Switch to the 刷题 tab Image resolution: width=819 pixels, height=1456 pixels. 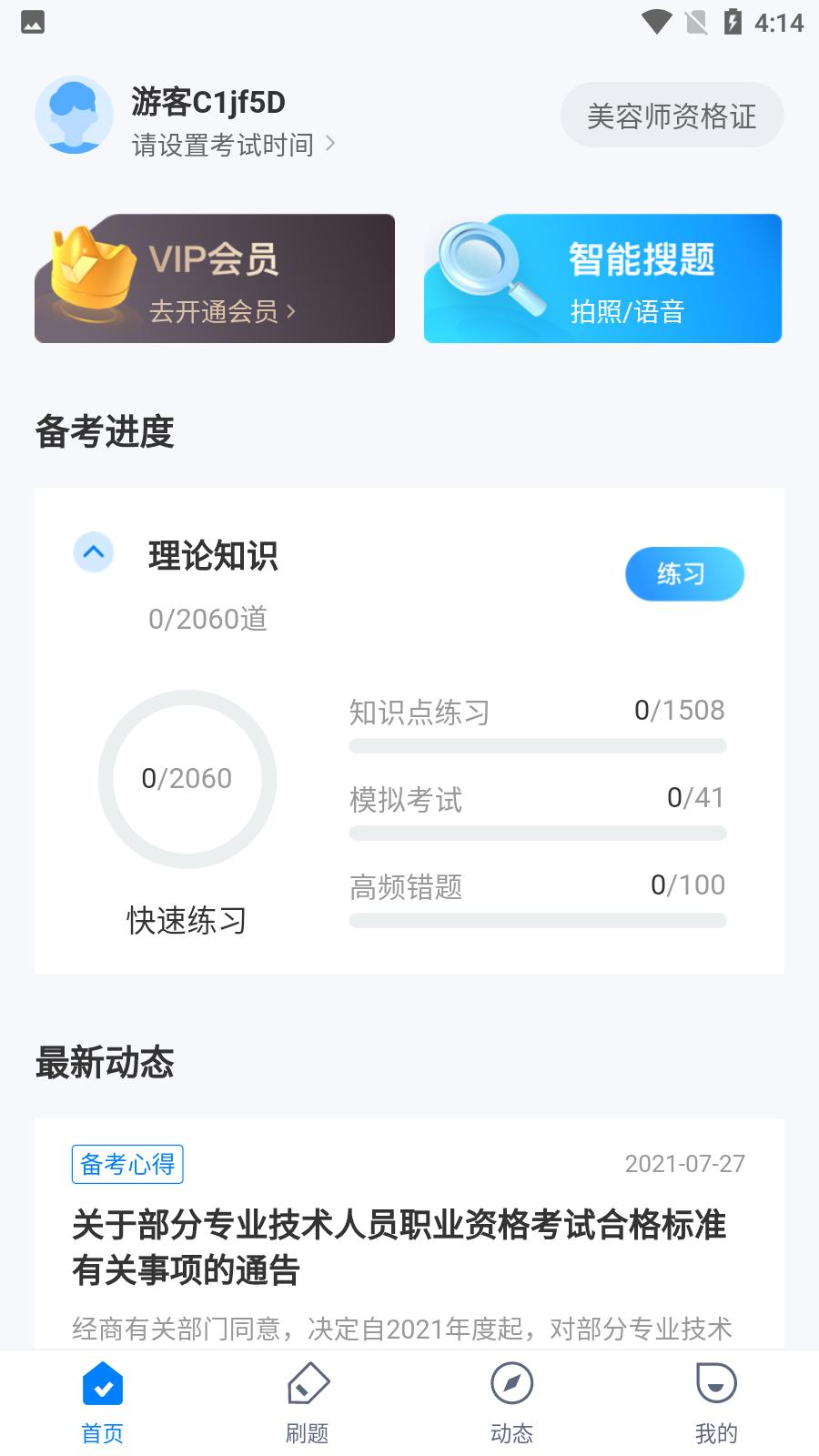(308, 1404)
